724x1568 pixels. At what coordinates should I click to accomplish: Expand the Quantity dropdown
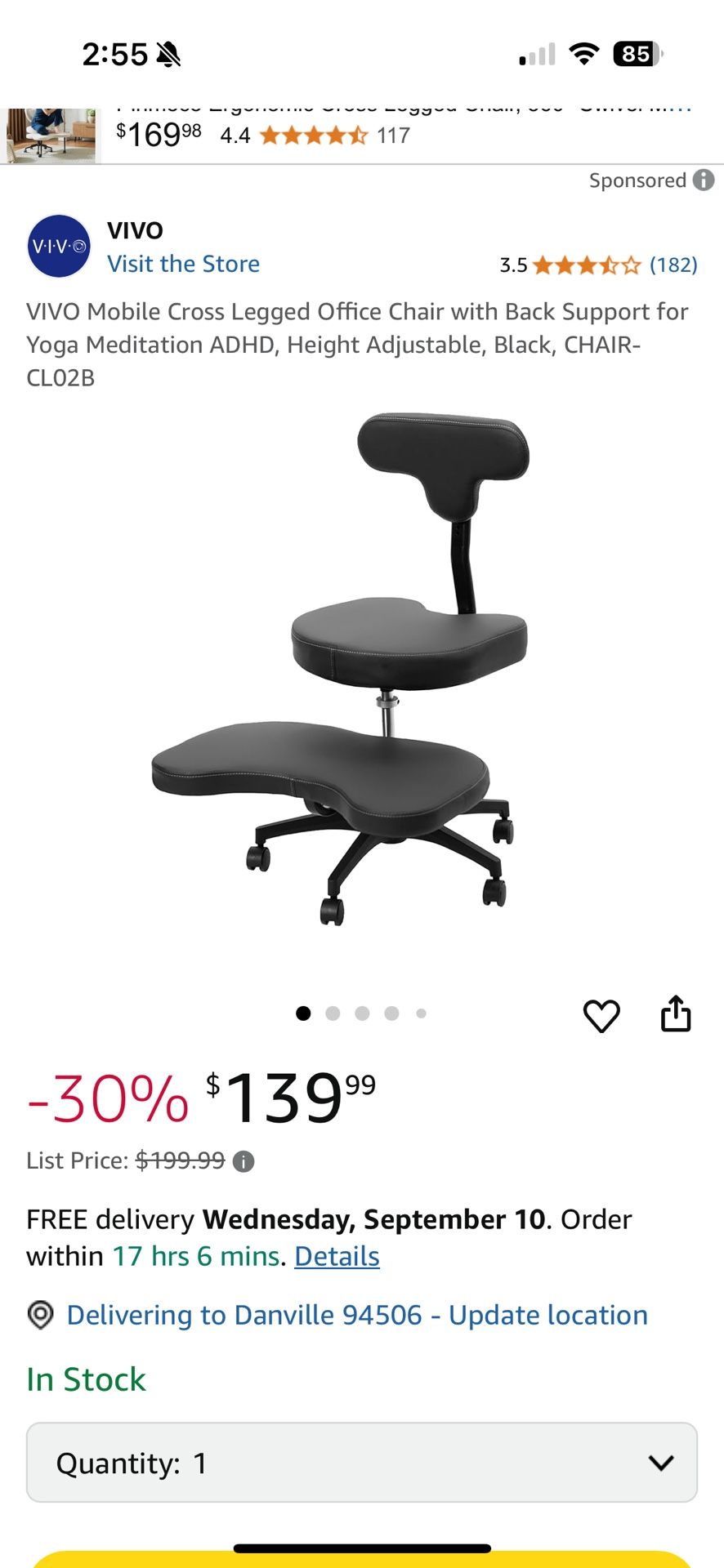click(361, 1463)
